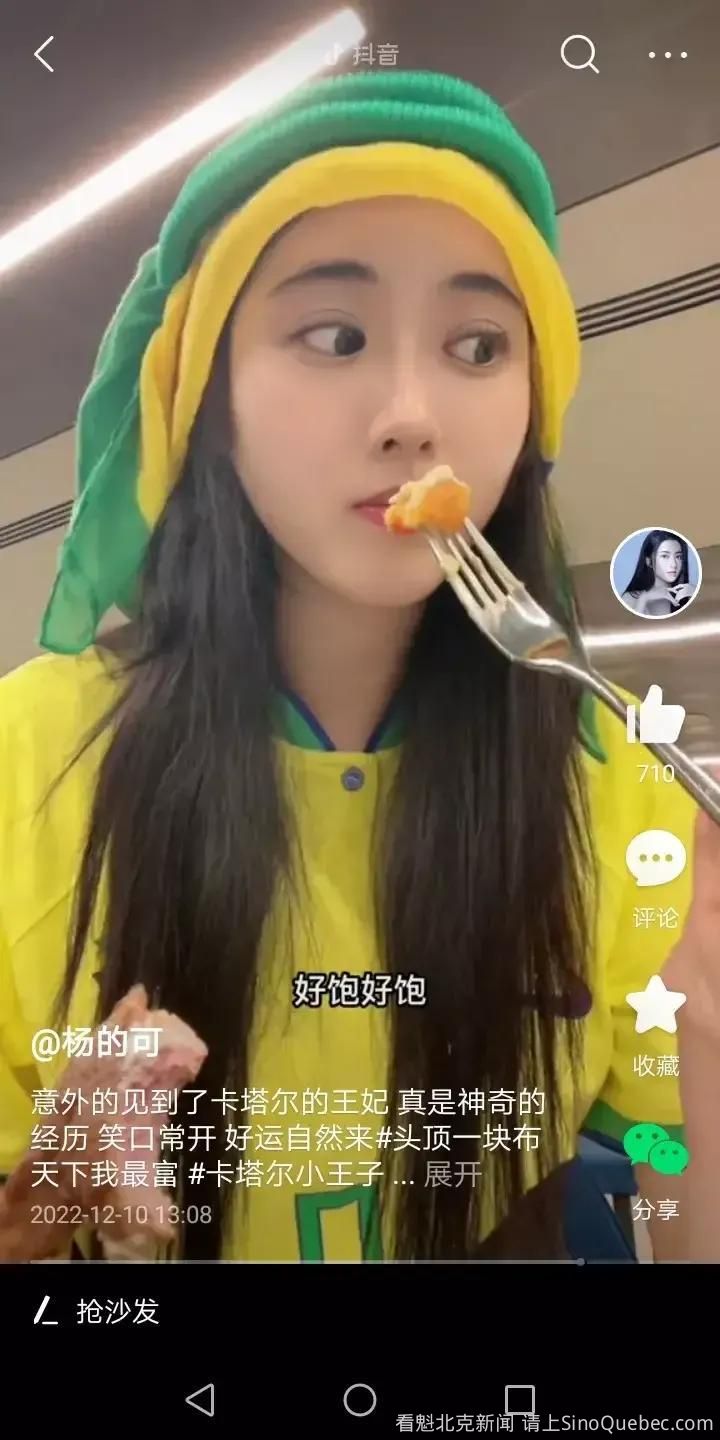
Task: Open the creator's round profile avatar
Action: point(656,573)
